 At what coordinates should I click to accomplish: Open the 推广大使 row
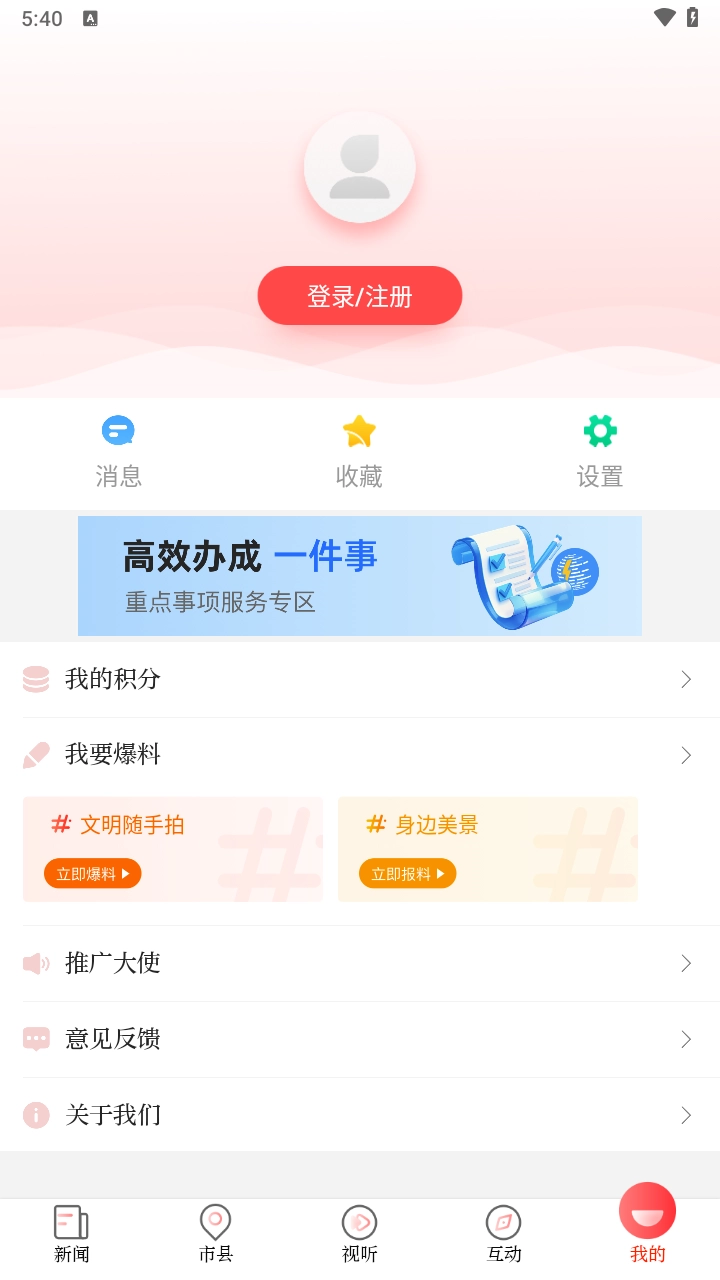click(360, 964)
